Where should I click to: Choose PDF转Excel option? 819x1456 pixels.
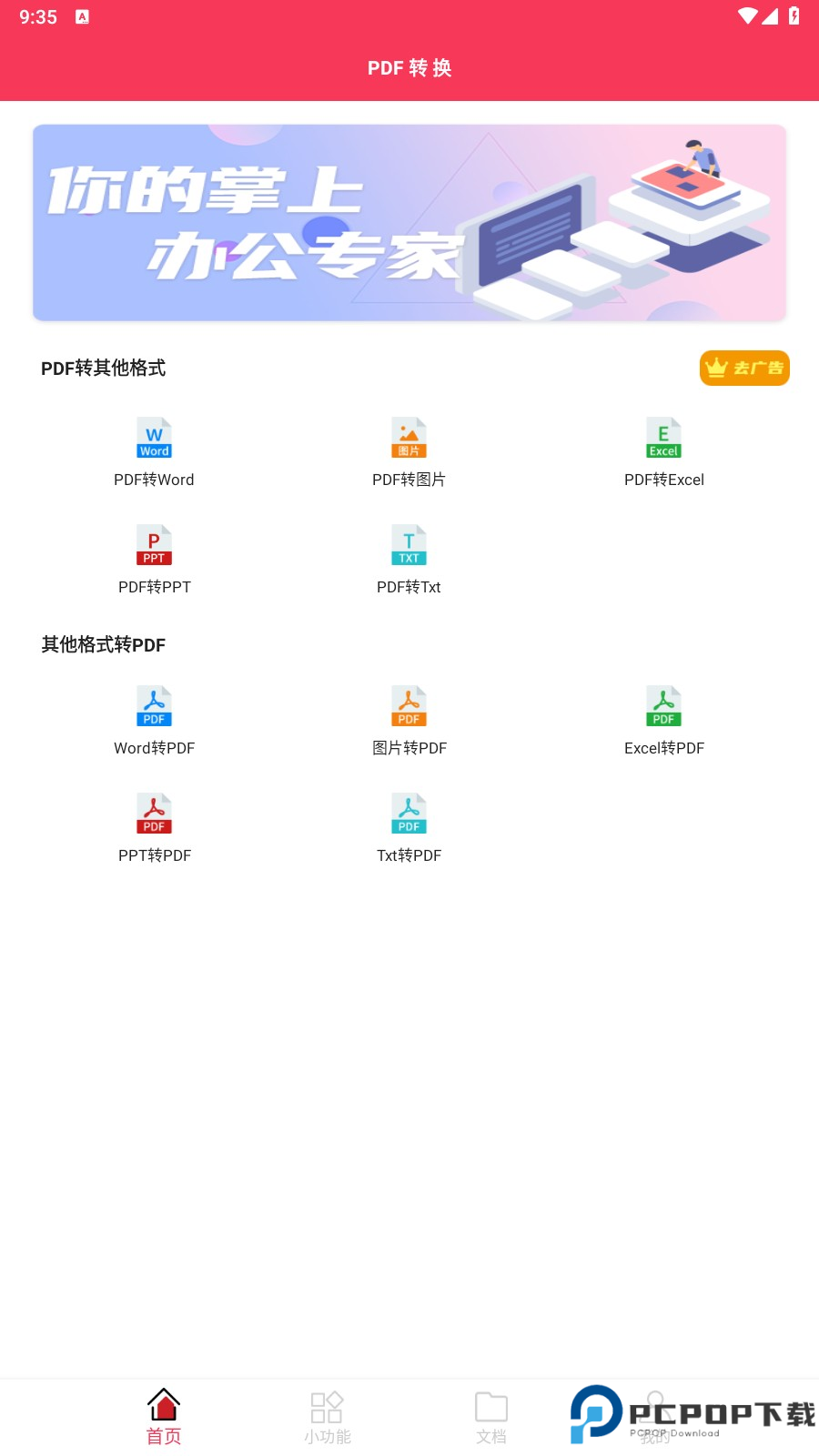pos(663,452)
